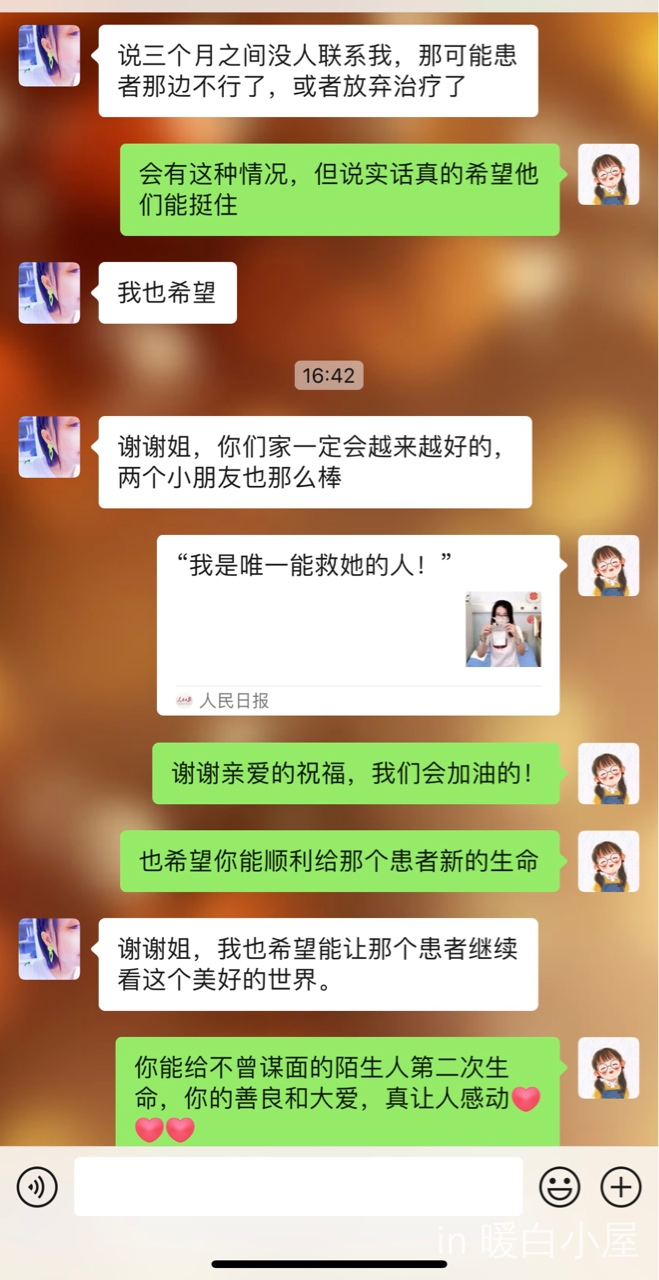Focus the message text field

click(x=298, y=1187)
